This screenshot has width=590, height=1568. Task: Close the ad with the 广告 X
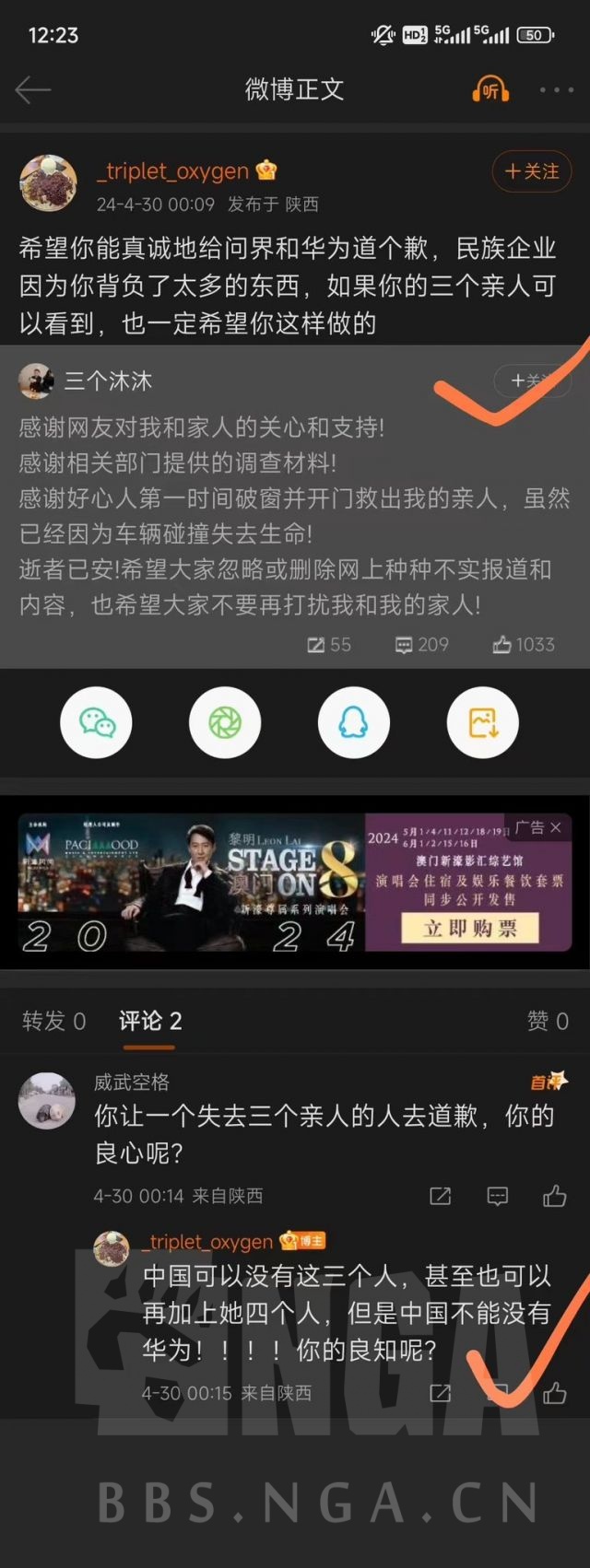click(x=556, y=827)
